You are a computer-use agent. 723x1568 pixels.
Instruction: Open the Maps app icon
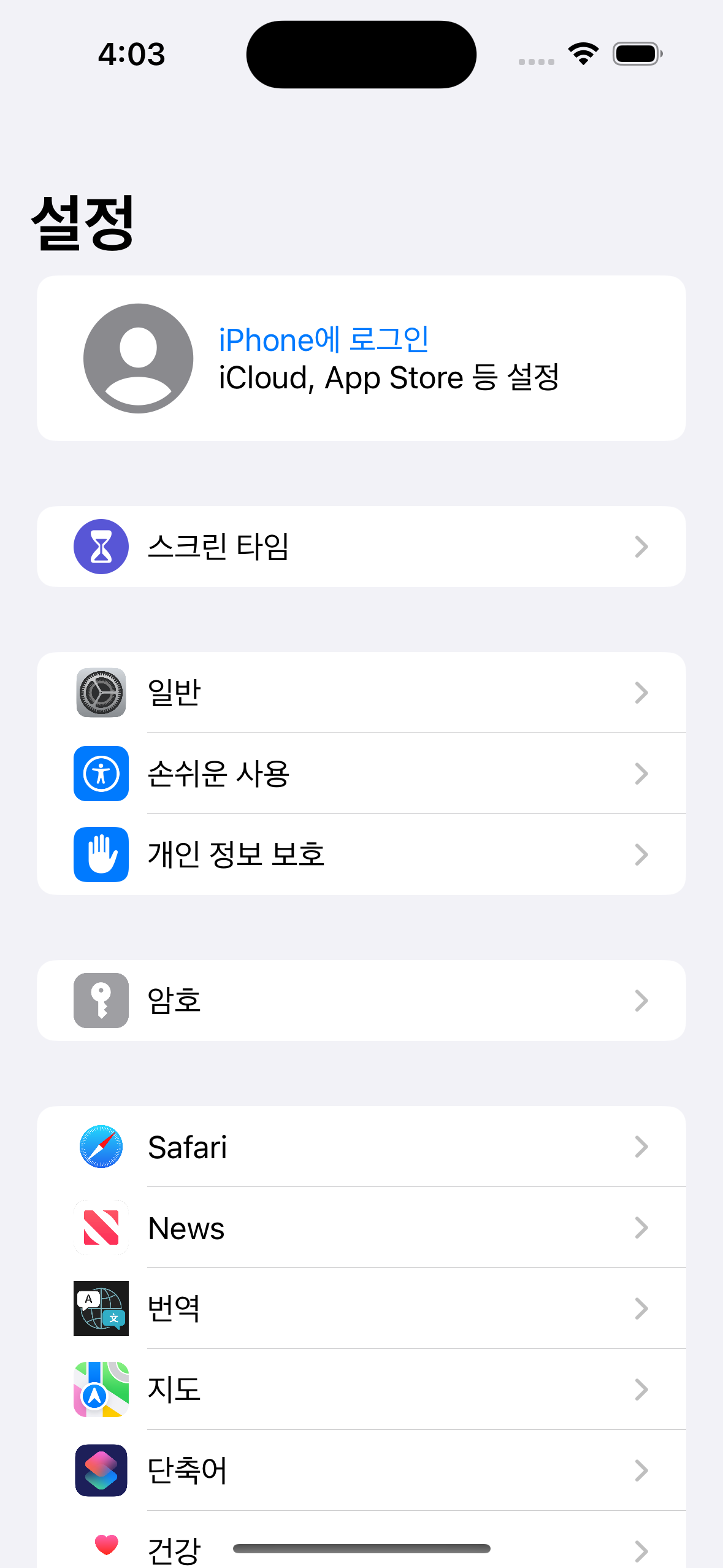point(101,1389)
